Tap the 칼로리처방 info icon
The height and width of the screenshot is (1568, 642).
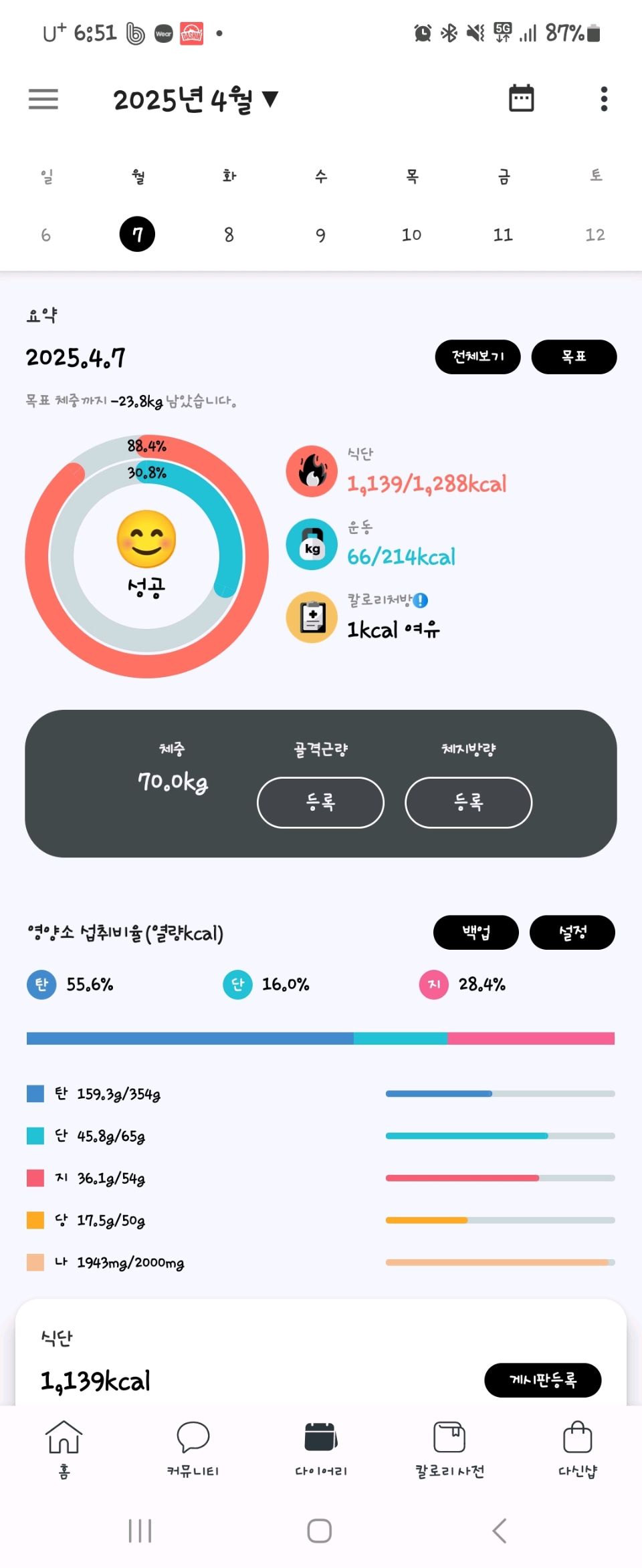[x=421, y=600]
